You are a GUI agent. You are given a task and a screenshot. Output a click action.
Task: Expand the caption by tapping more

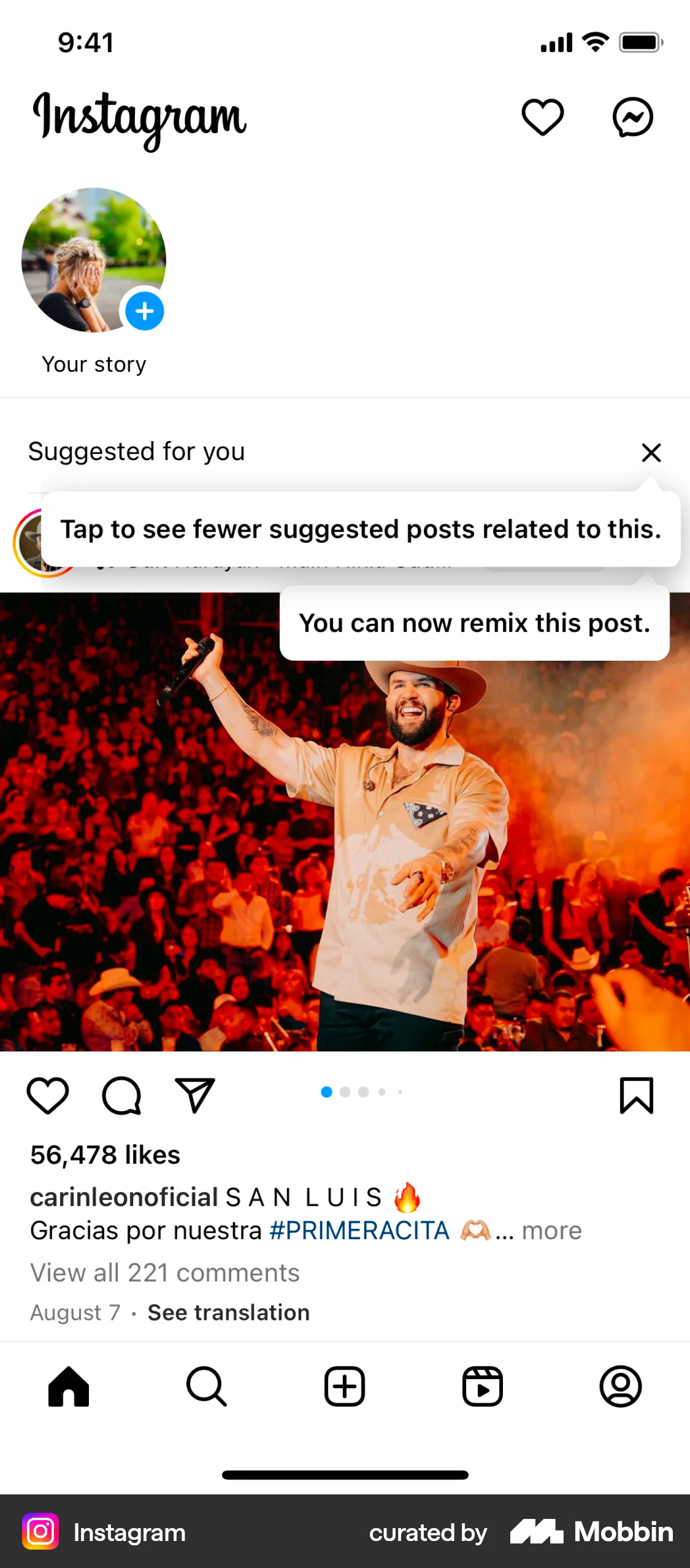point(551,1230)
